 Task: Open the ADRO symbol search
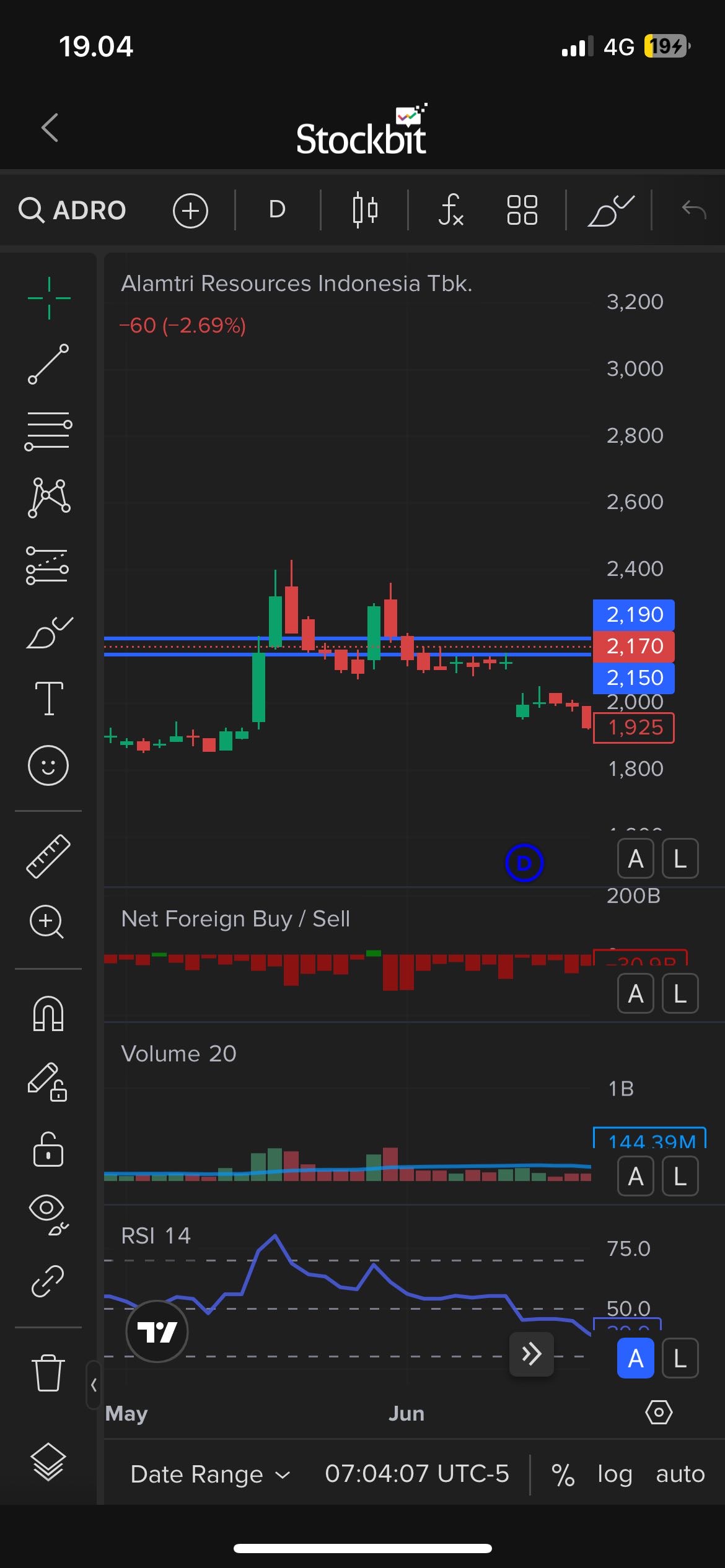[x=72, y=211]
